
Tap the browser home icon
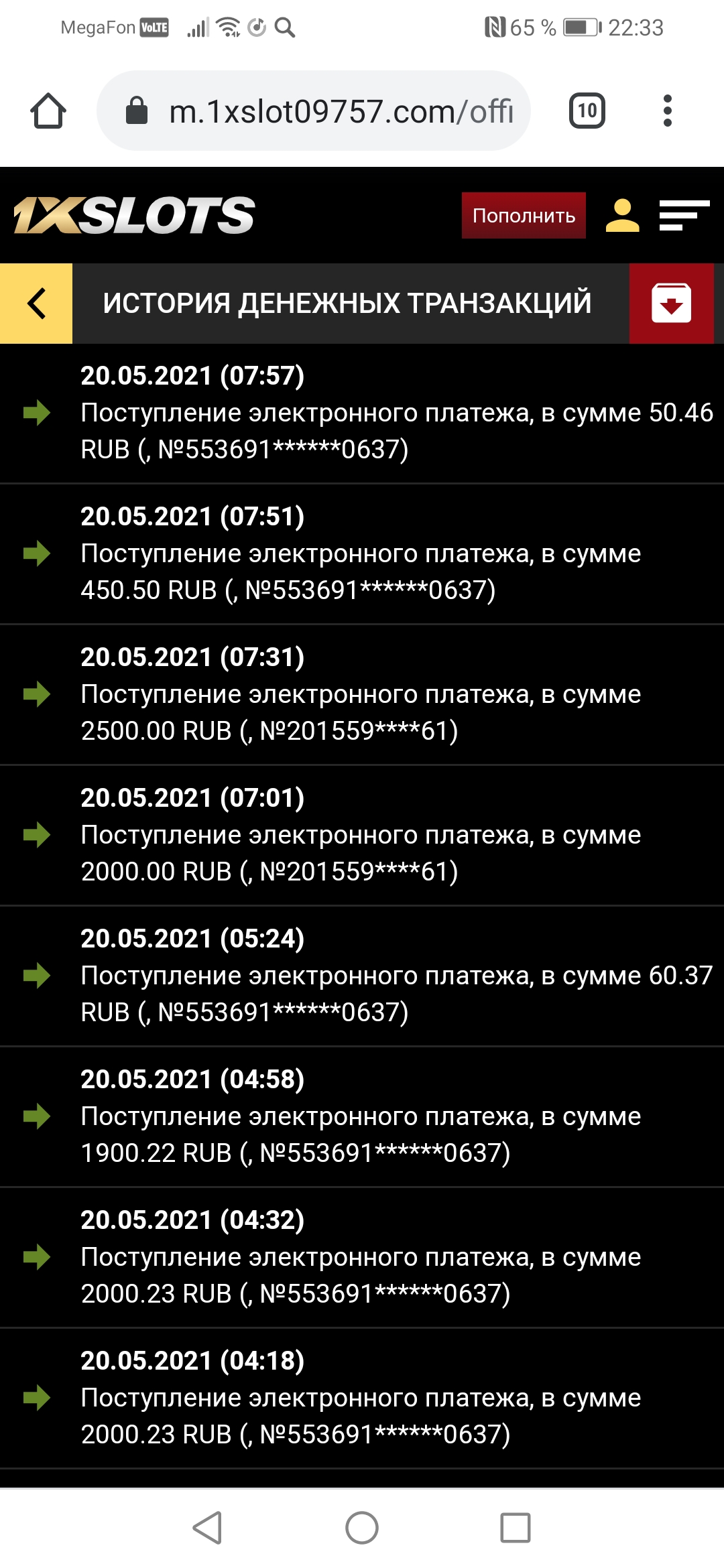tap(48, 111)
